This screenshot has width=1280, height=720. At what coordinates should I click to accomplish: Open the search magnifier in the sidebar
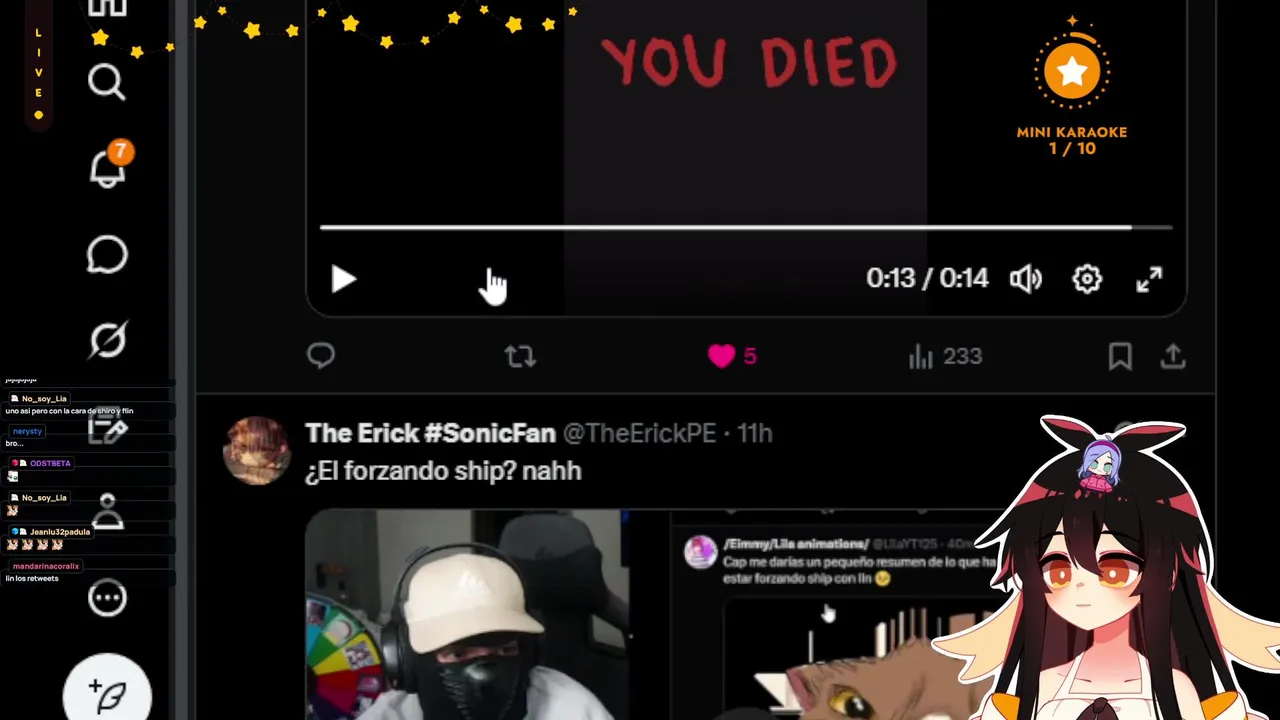(107, 81)
